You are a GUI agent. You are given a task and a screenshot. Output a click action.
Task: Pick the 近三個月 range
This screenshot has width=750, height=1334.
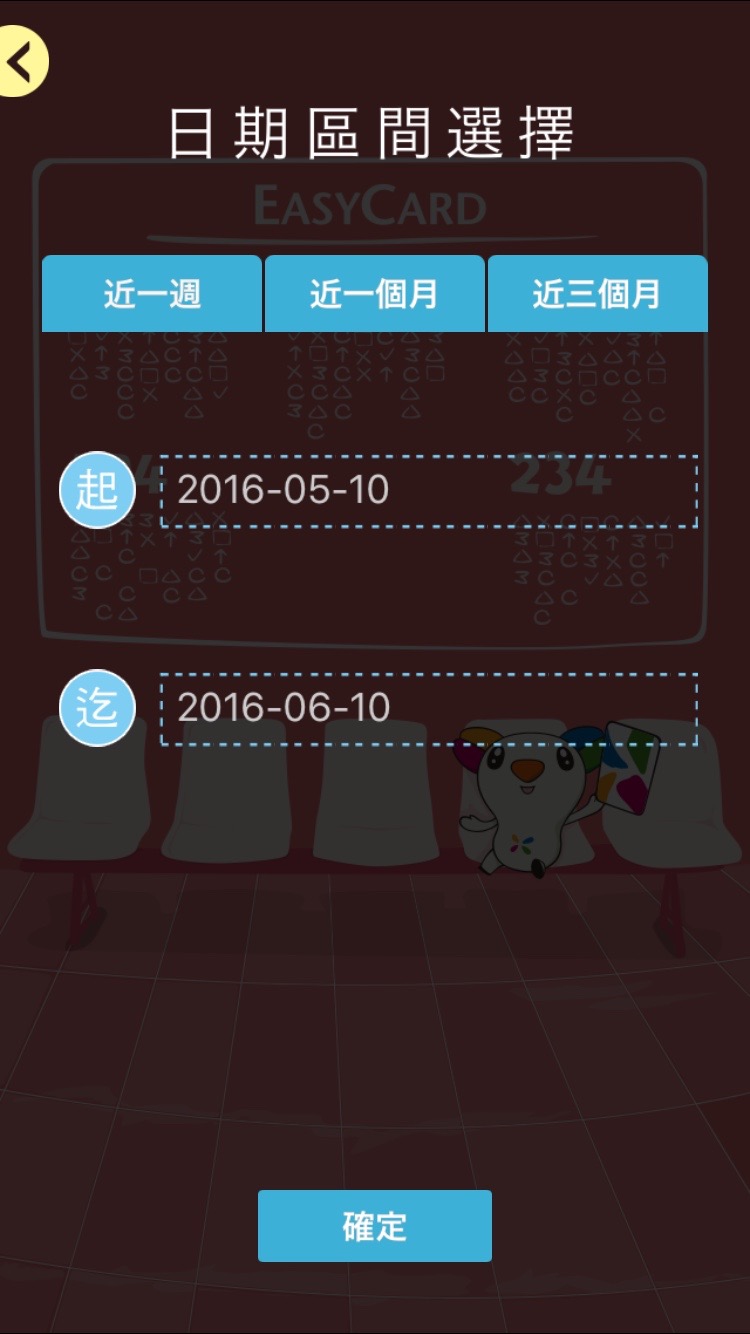[x=597, y=294]
